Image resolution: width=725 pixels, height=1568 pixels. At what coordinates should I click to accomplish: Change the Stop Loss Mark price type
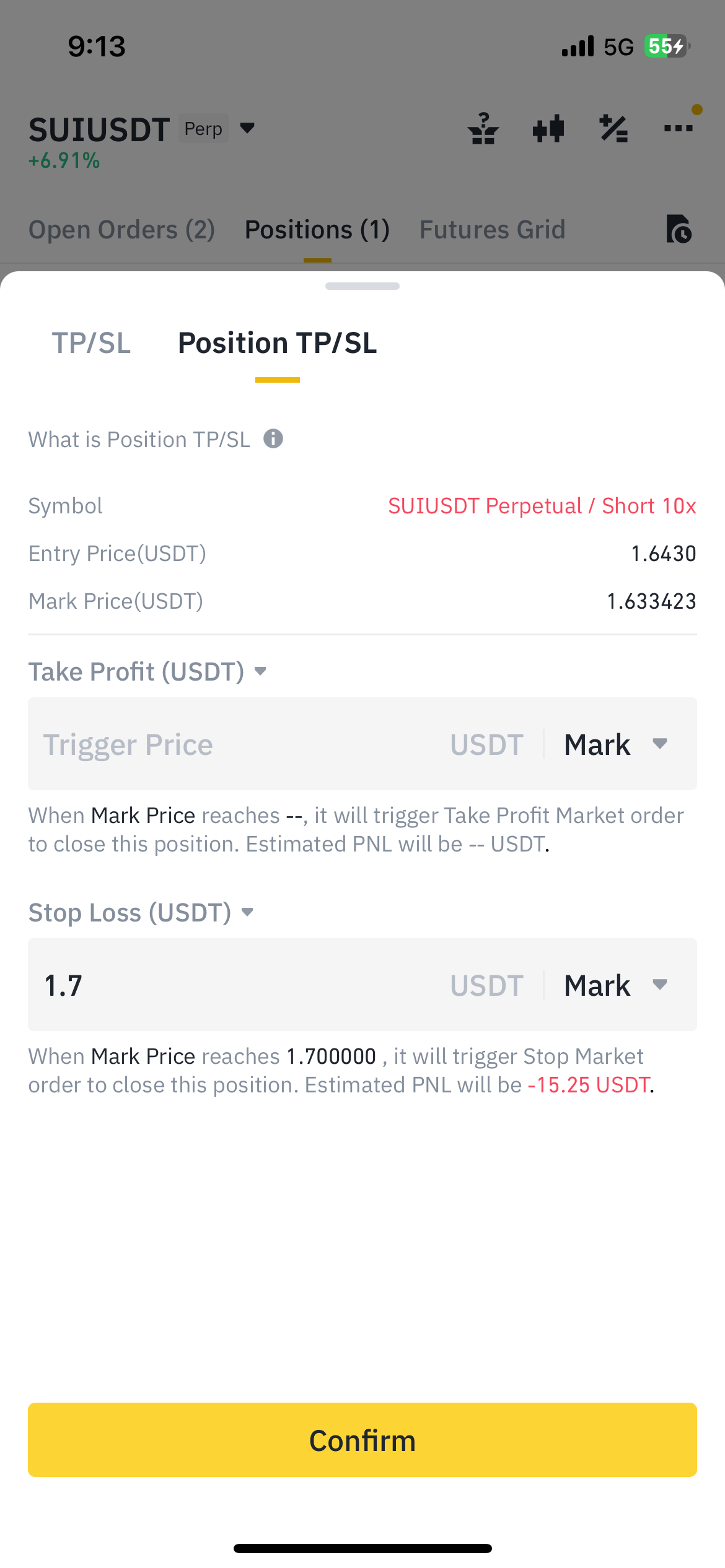click(x=616, y=985)
